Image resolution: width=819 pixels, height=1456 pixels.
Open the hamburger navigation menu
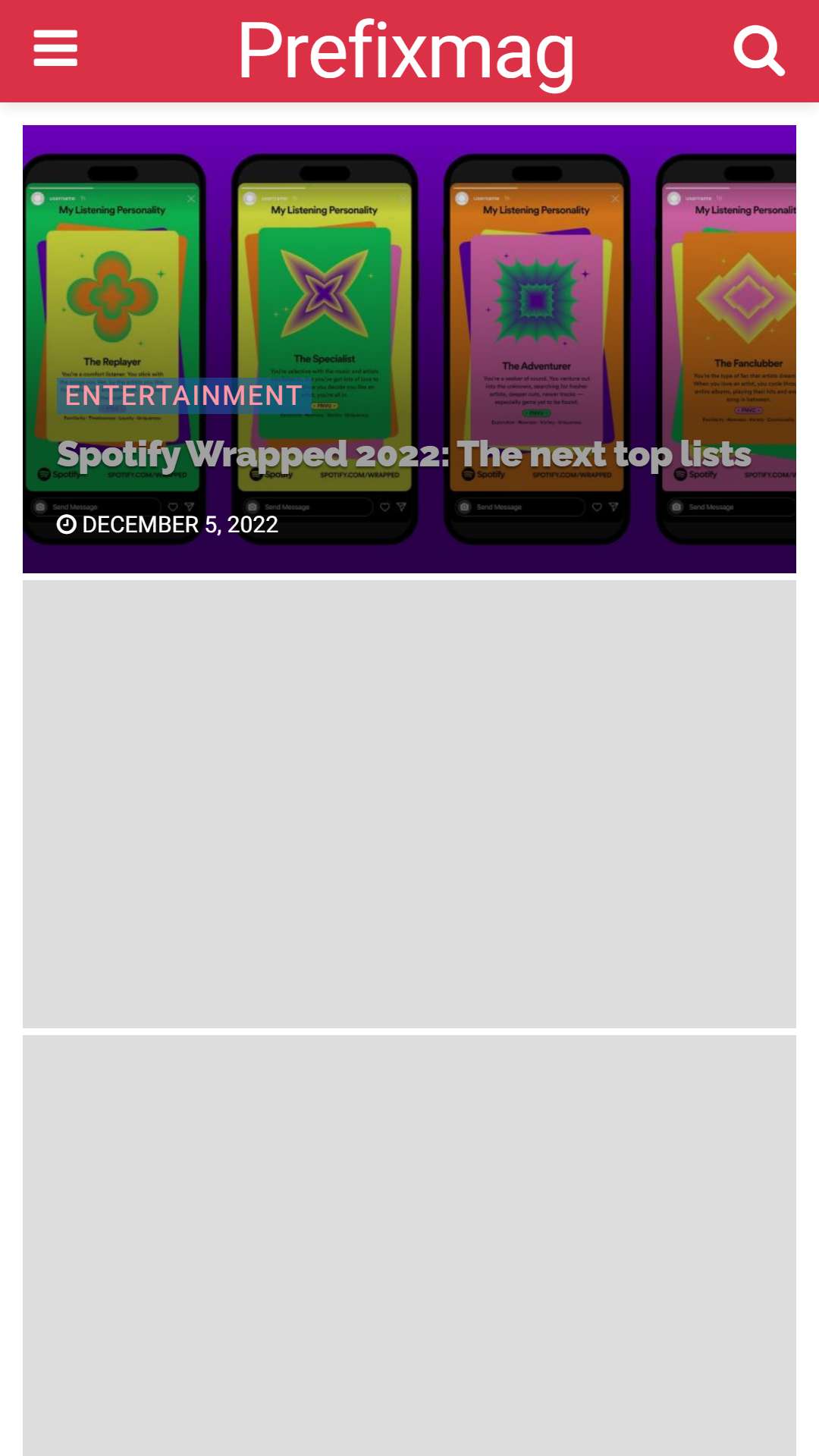point(55,49)
